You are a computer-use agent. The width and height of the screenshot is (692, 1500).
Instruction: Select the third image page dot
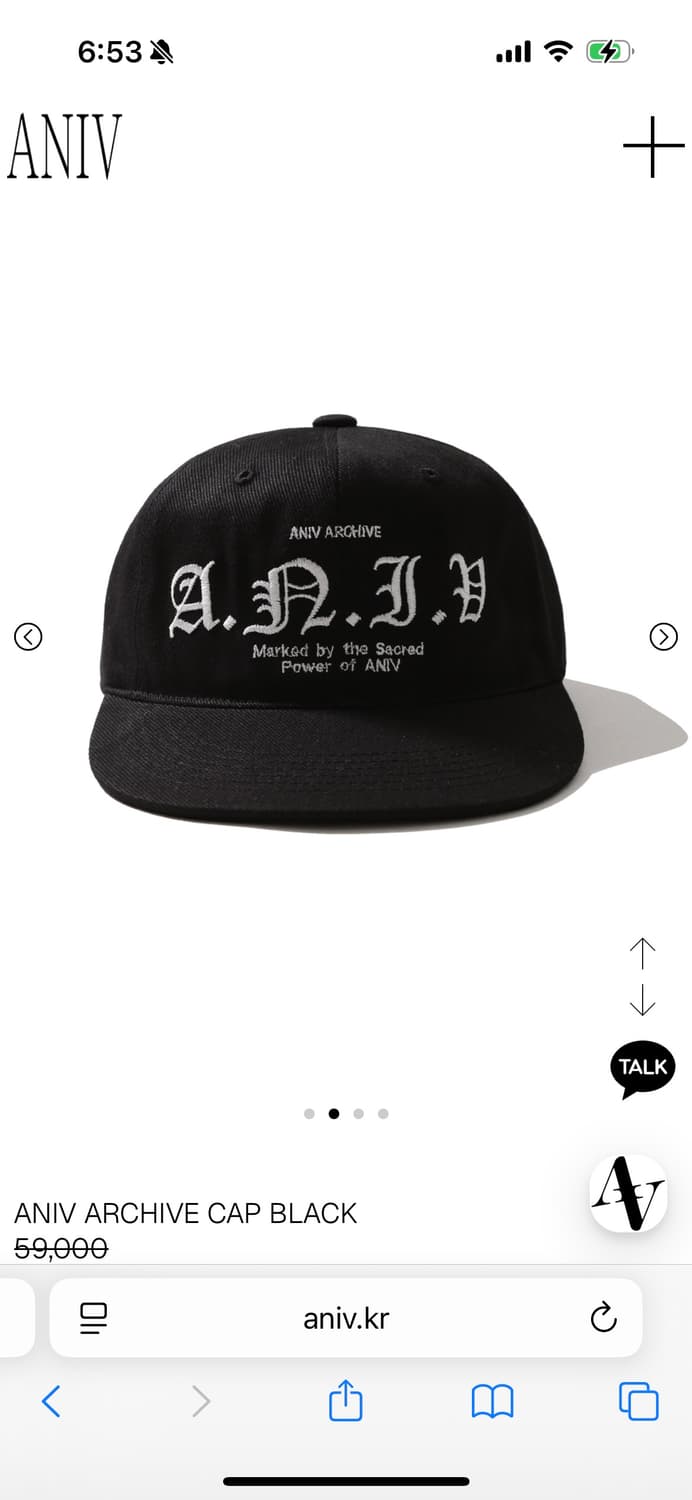[358, 1113]
